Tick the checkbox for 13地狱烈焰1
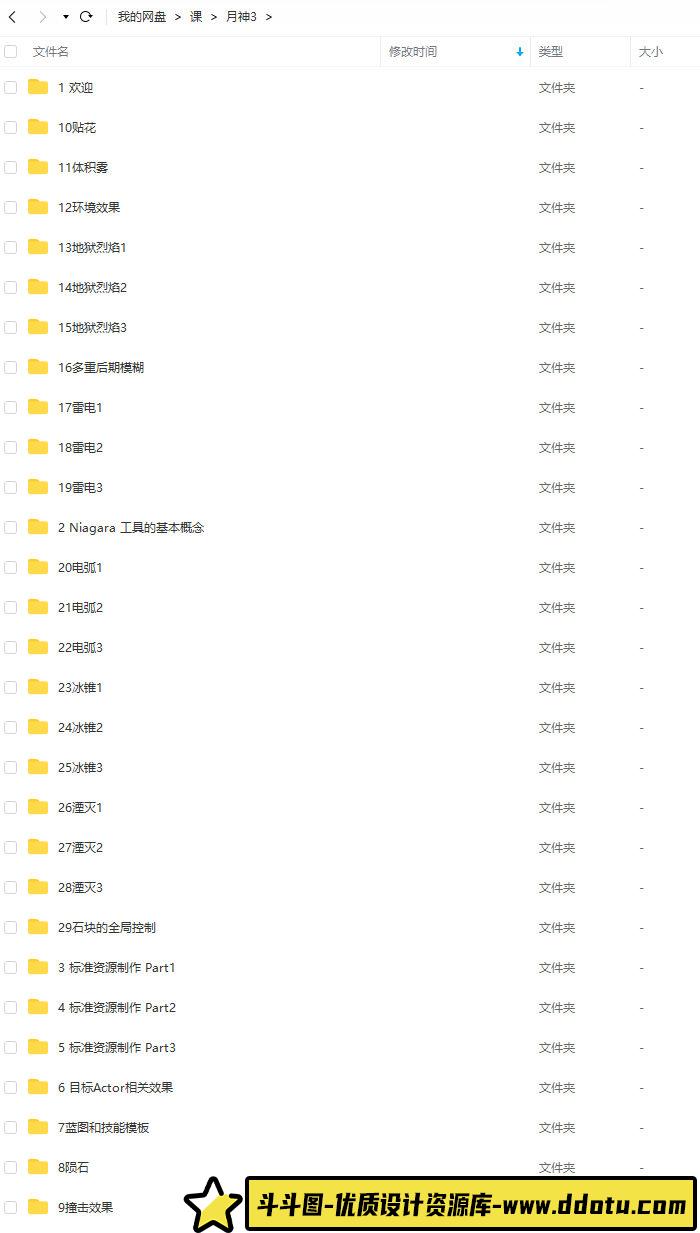This screenshot has height=1233, width=700. tap(11, 248)
